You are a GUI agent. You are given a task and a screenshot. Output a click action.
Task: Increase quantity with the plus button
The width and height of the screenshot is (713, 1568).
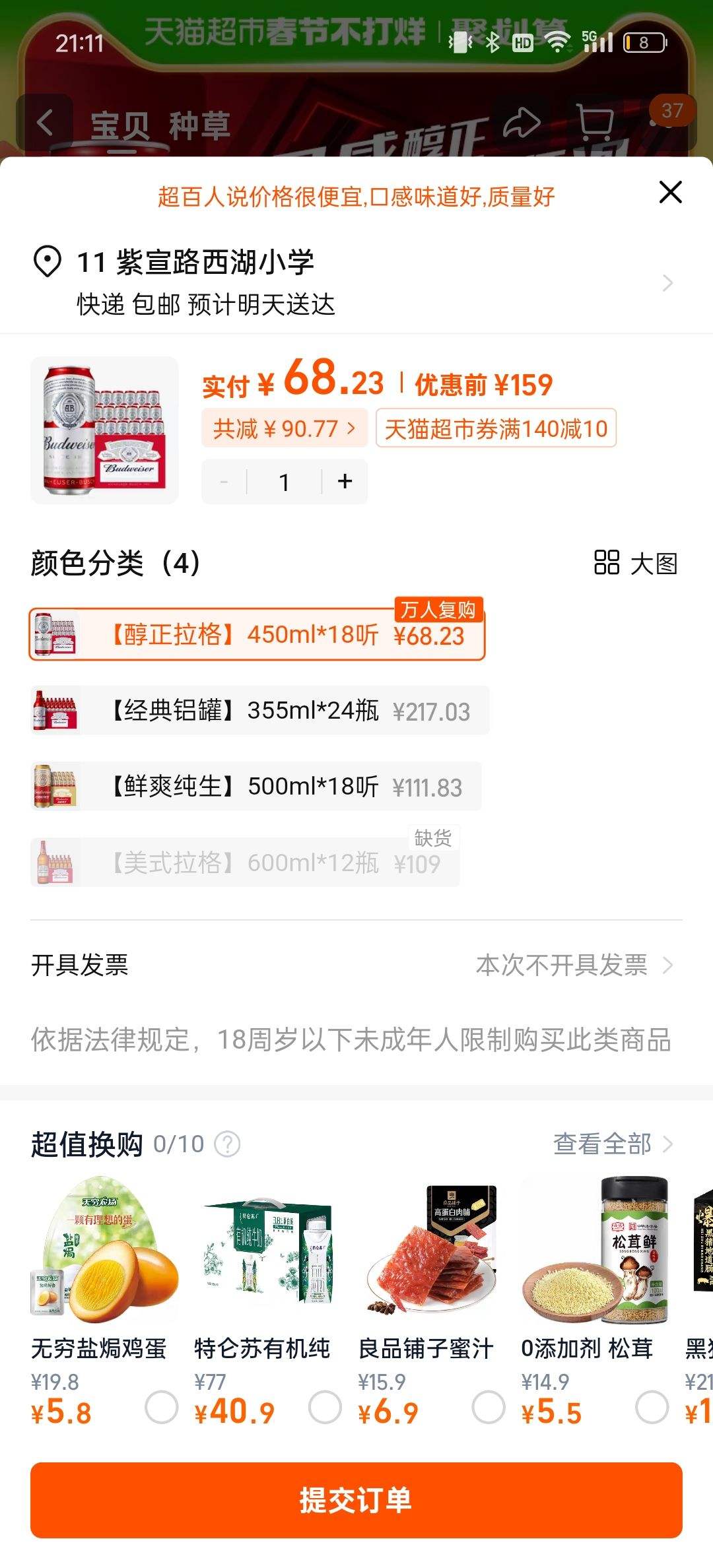[345, 482]
